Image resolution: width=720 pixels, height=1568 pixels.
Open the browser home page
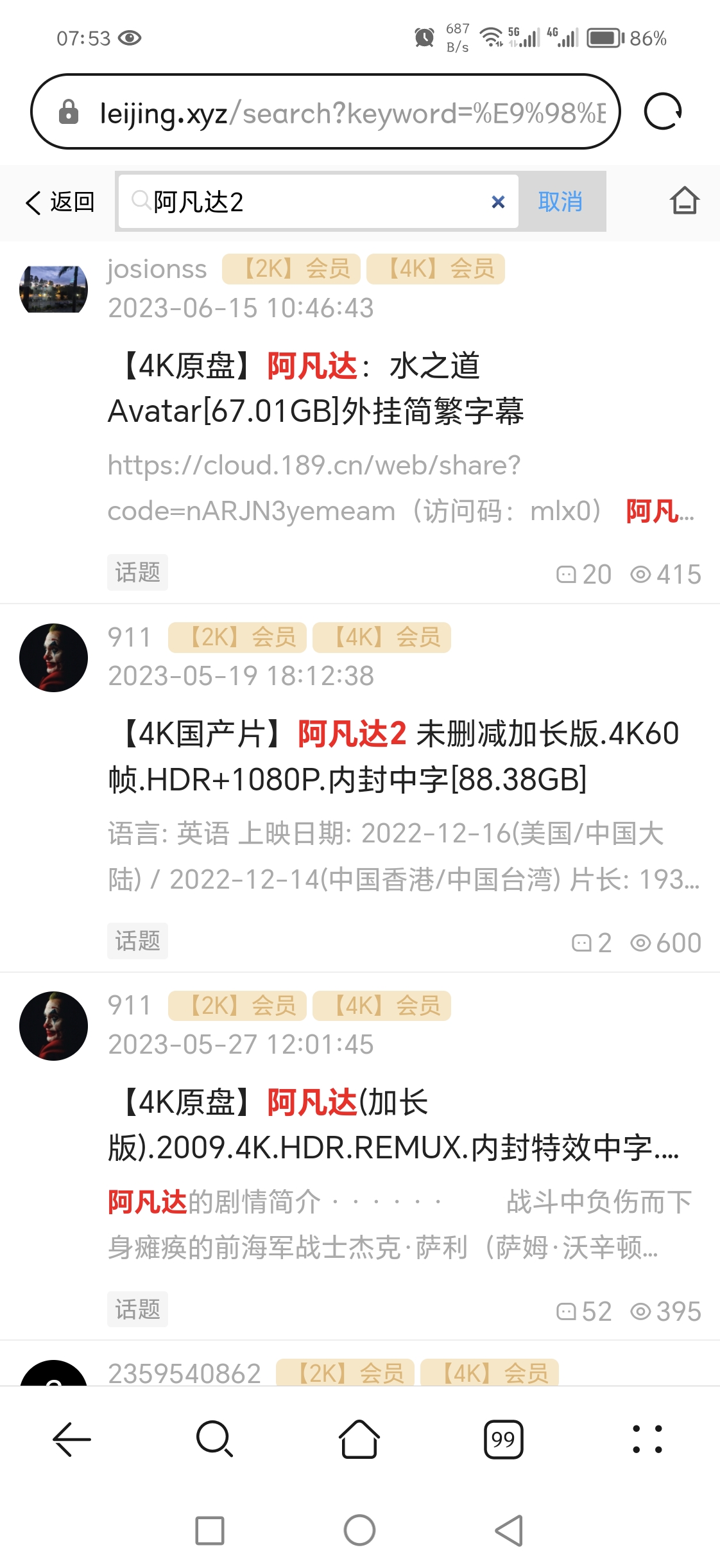359,1440
